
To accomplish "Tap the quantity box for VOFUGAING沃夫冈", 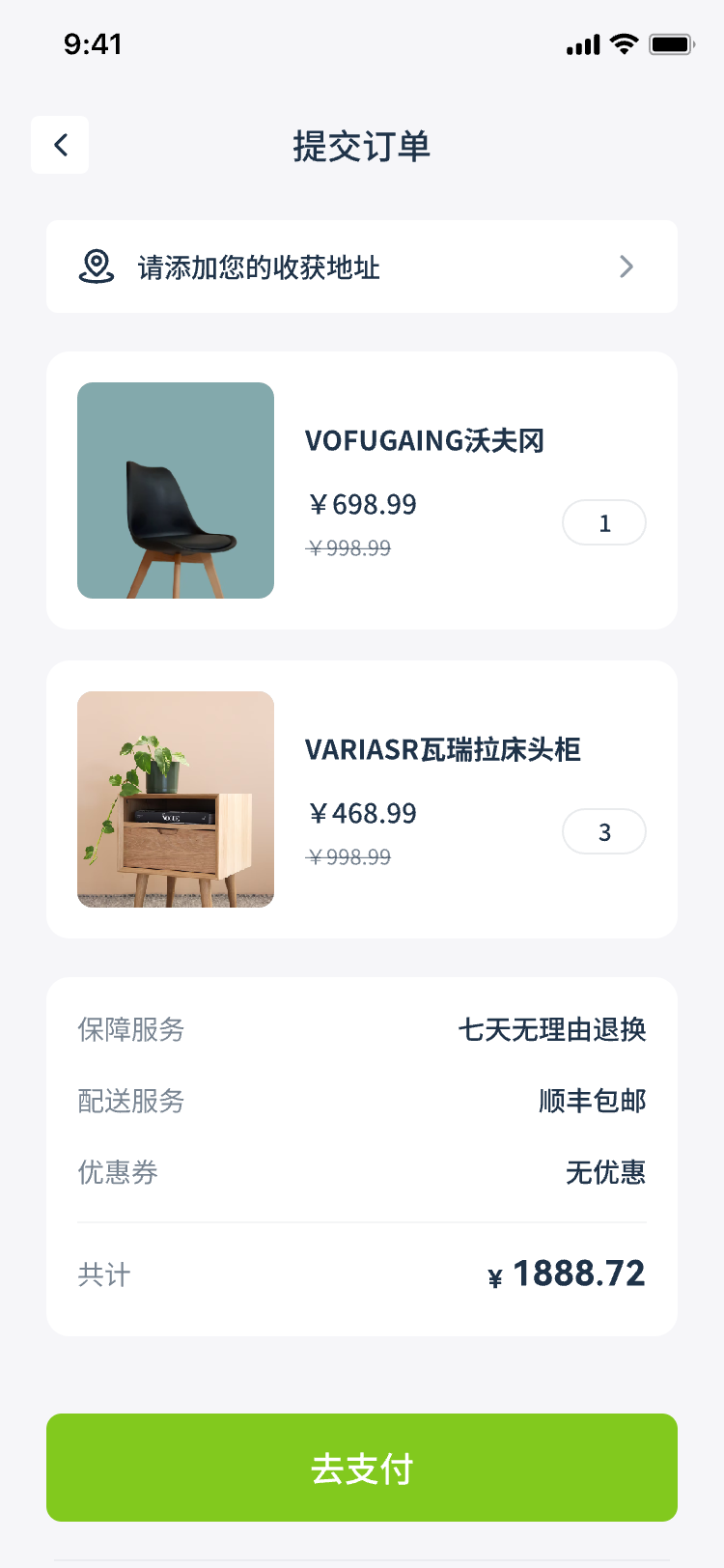I will pos(604,523).
